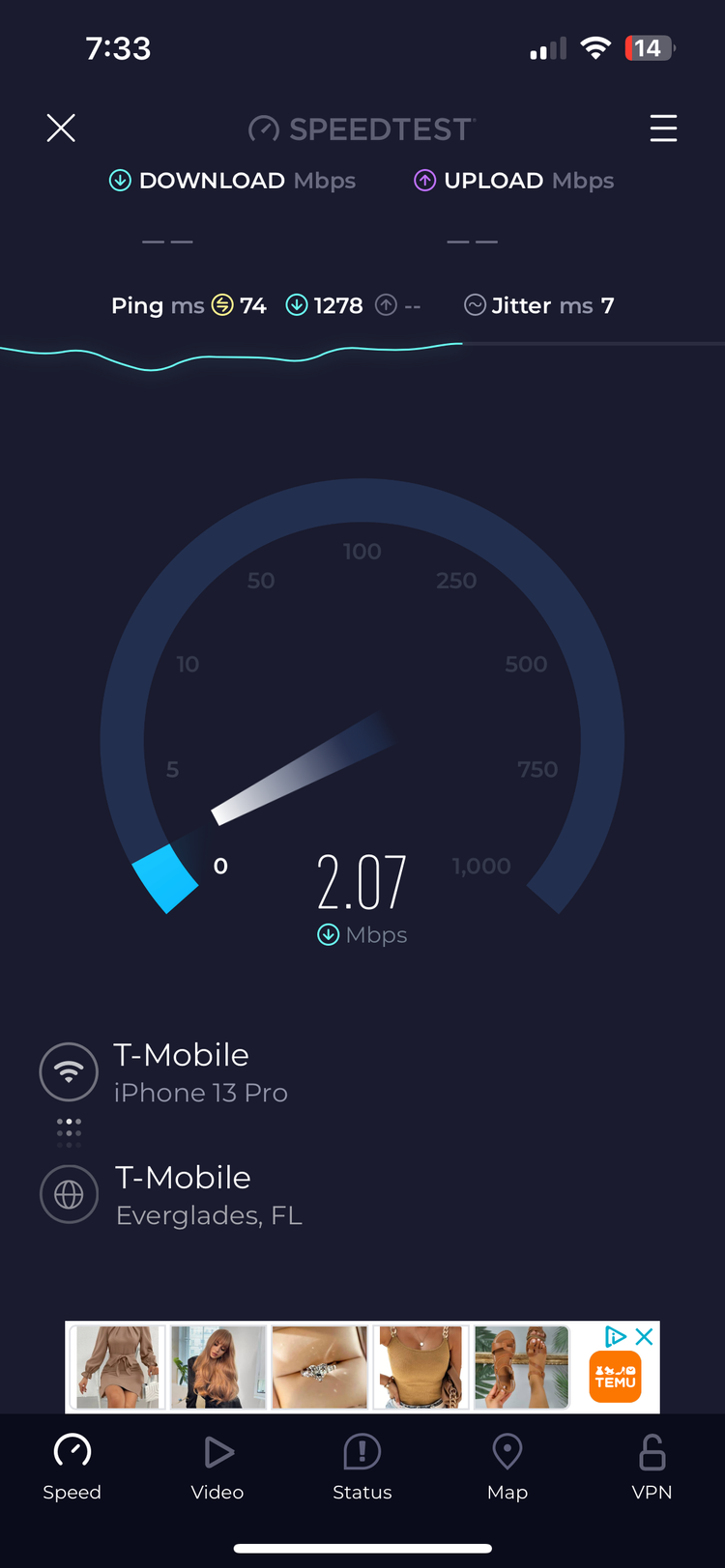The width and height of the screenshot is (725, 1568).
Task: Tap the AdChoices info icon
Action: [616, 1336]
